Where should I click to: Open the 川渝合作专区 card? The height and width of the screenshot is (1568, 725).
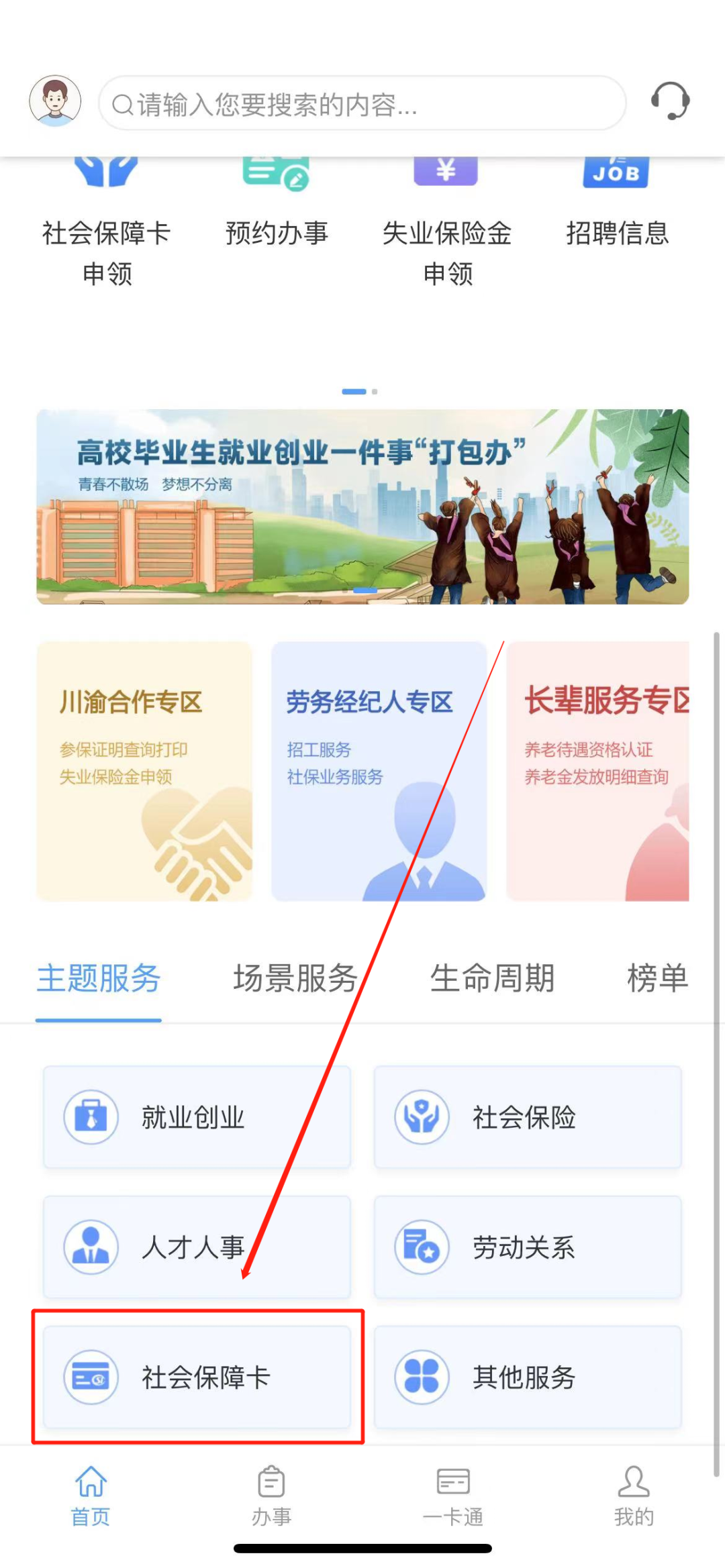(144, 771)
